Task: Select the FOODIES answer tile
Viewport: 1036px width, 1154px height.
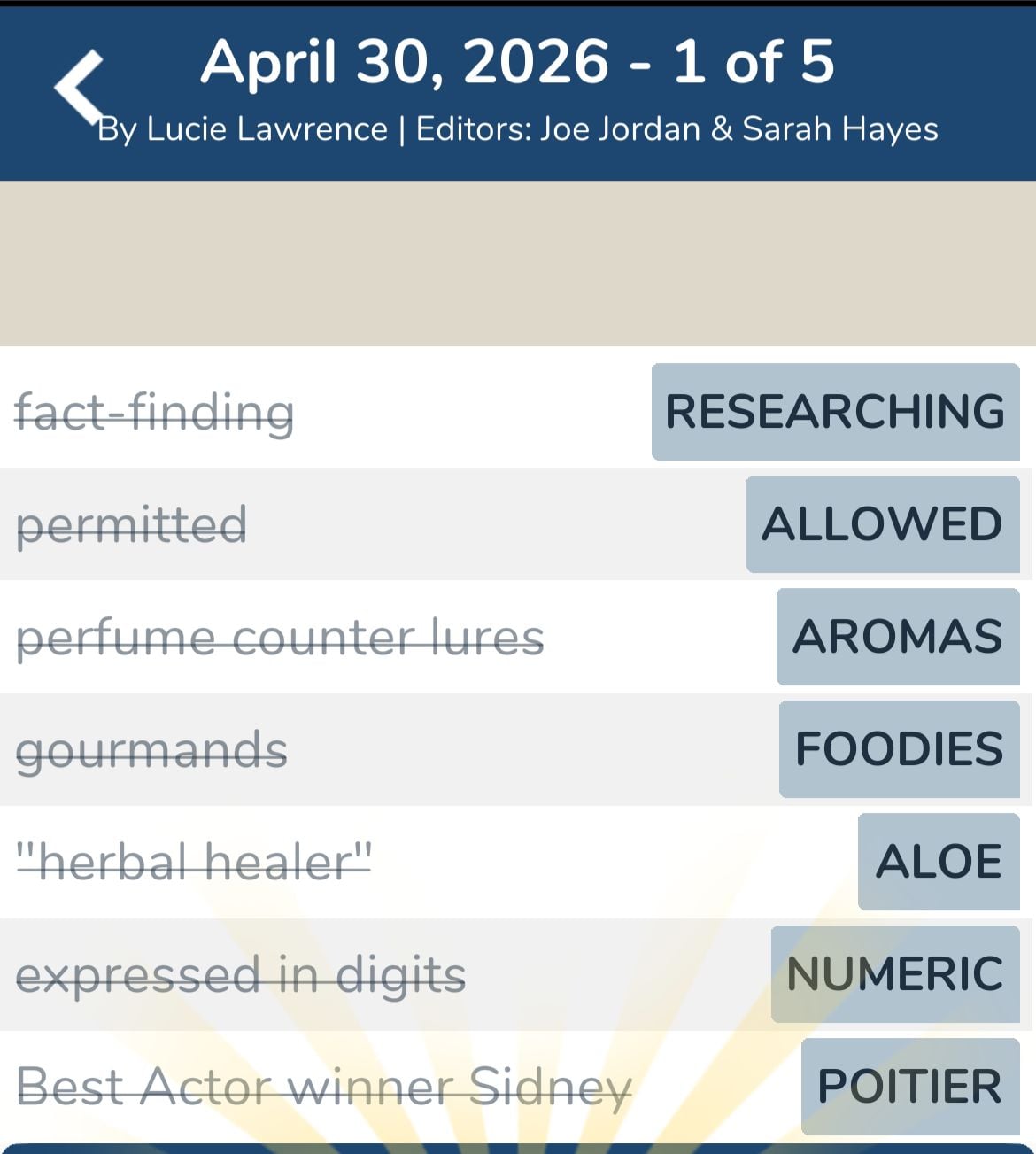Action: pyautogui.click(x=900, y=748)
